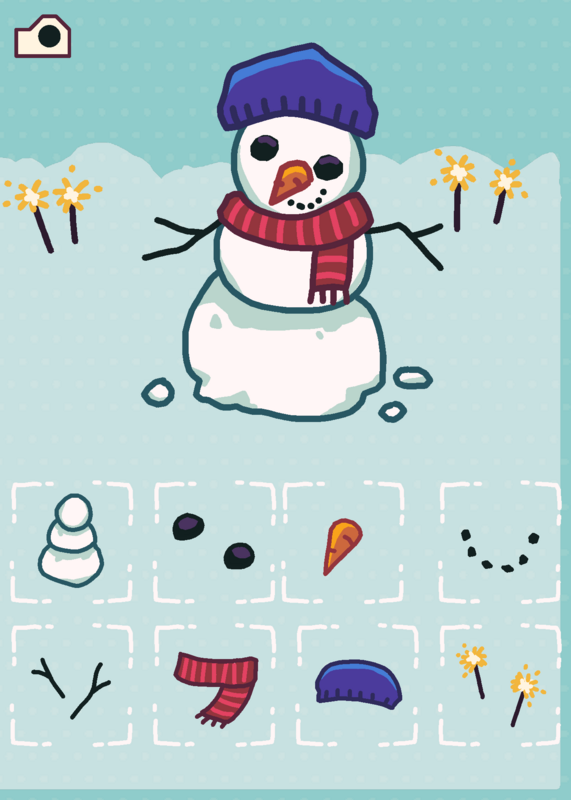The height and width of the screenshot is (800, 571).
Task: Select the carrot nose tile
Action: click(x=343, y=542)
